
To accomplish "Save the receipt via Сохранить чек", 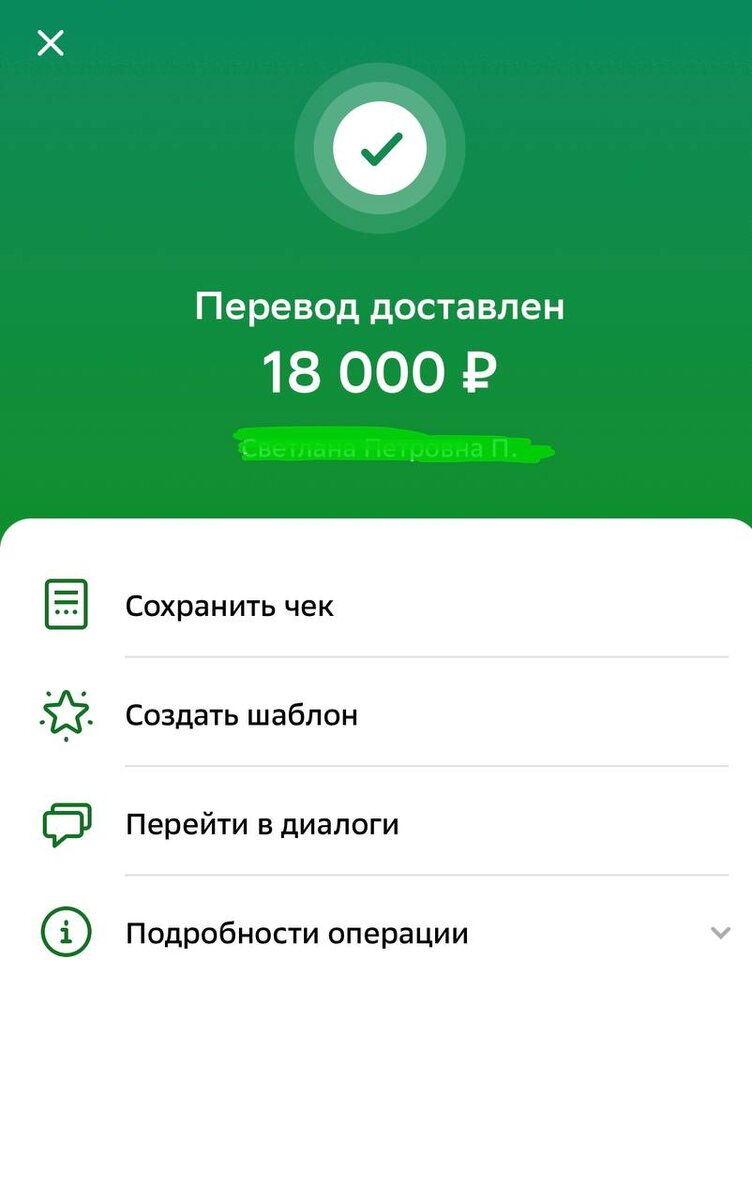I will point(376,605).
